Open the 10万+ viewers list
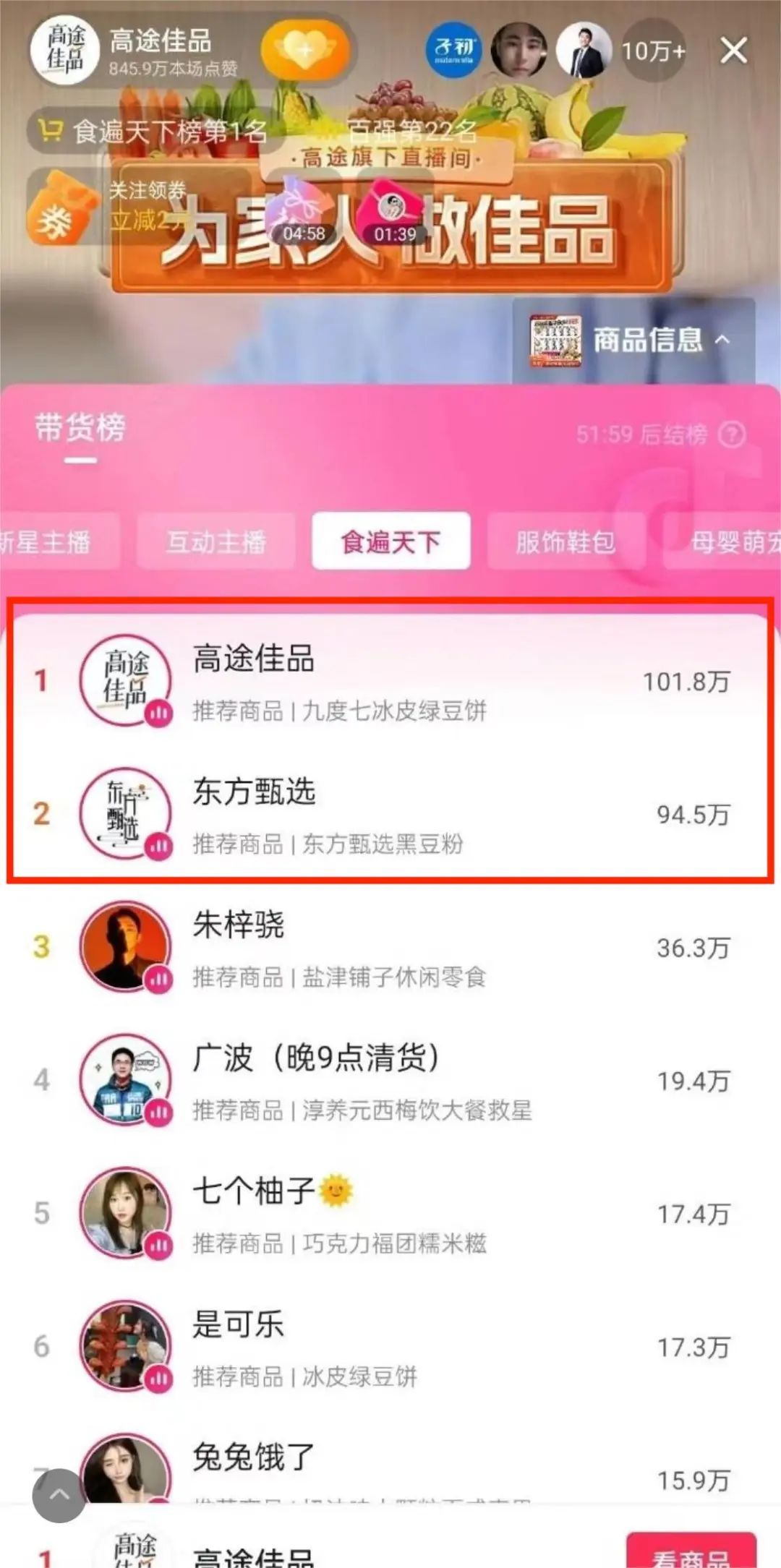Viewport: 781px width, 1568px height. [653, 51]
